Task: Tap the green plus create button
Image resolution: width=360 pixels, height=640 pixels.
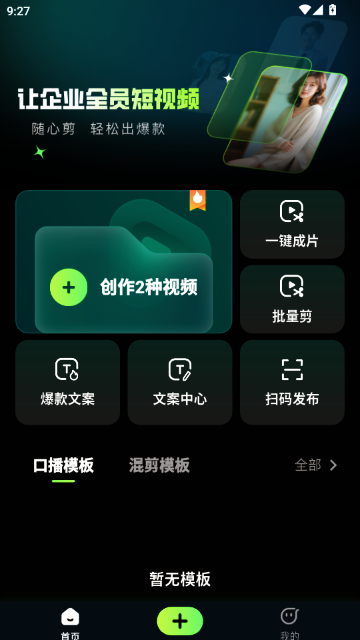Action: tap(180, 621)
